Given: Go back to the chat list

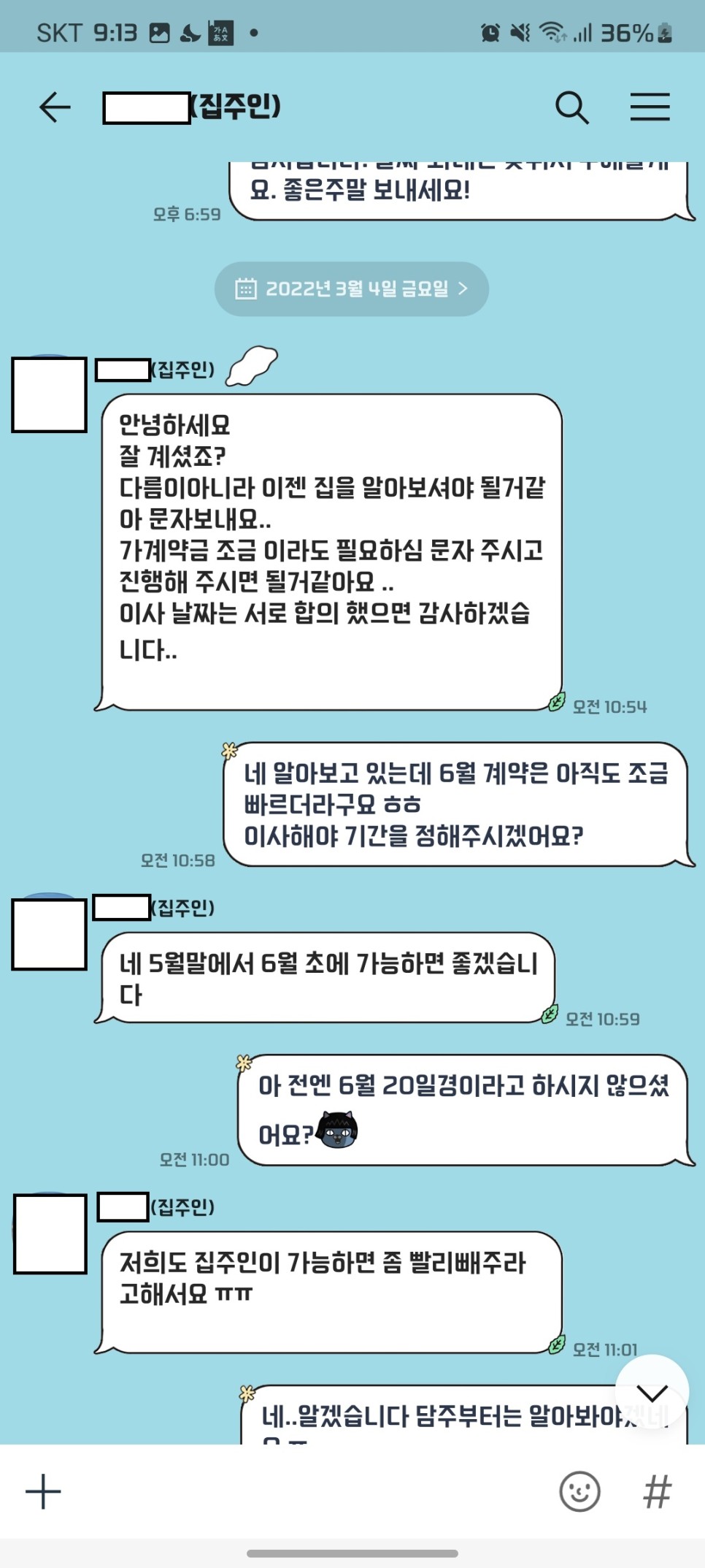Looking at the screenshot, I should 55,107.
